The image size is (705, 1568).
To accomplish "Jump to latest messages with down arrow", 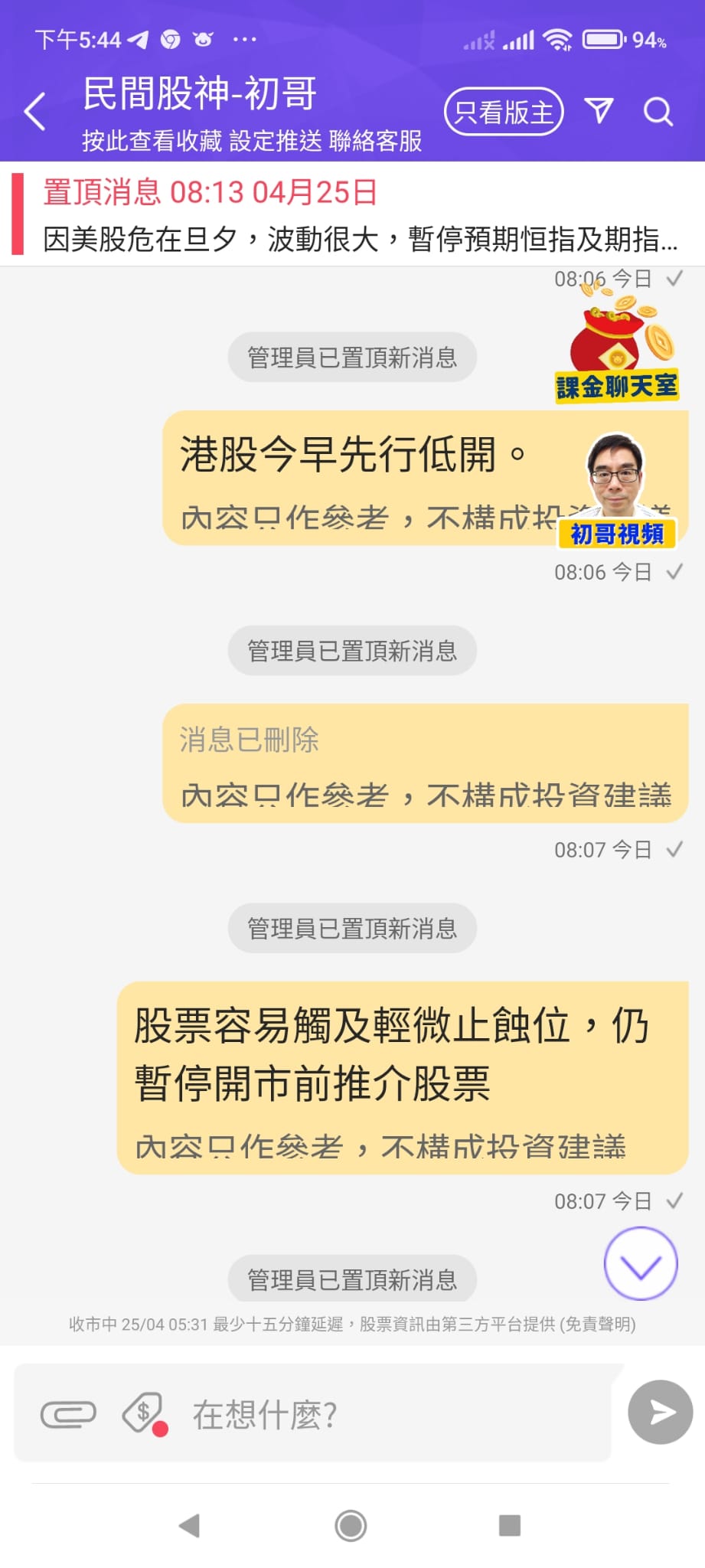I will (x=641, y=1264).
